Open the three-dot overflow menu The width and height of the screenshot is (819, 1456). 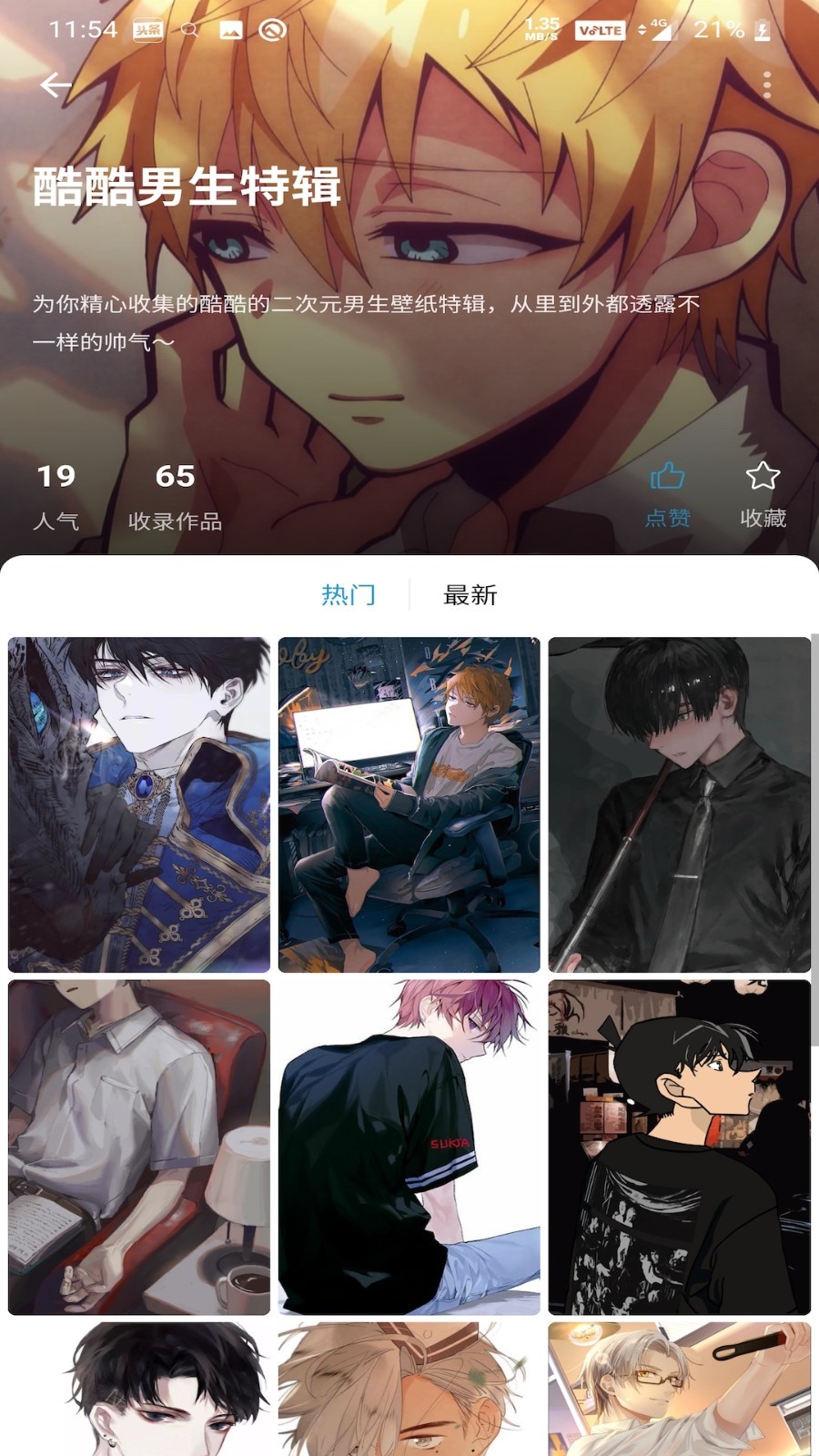[767, 86]
